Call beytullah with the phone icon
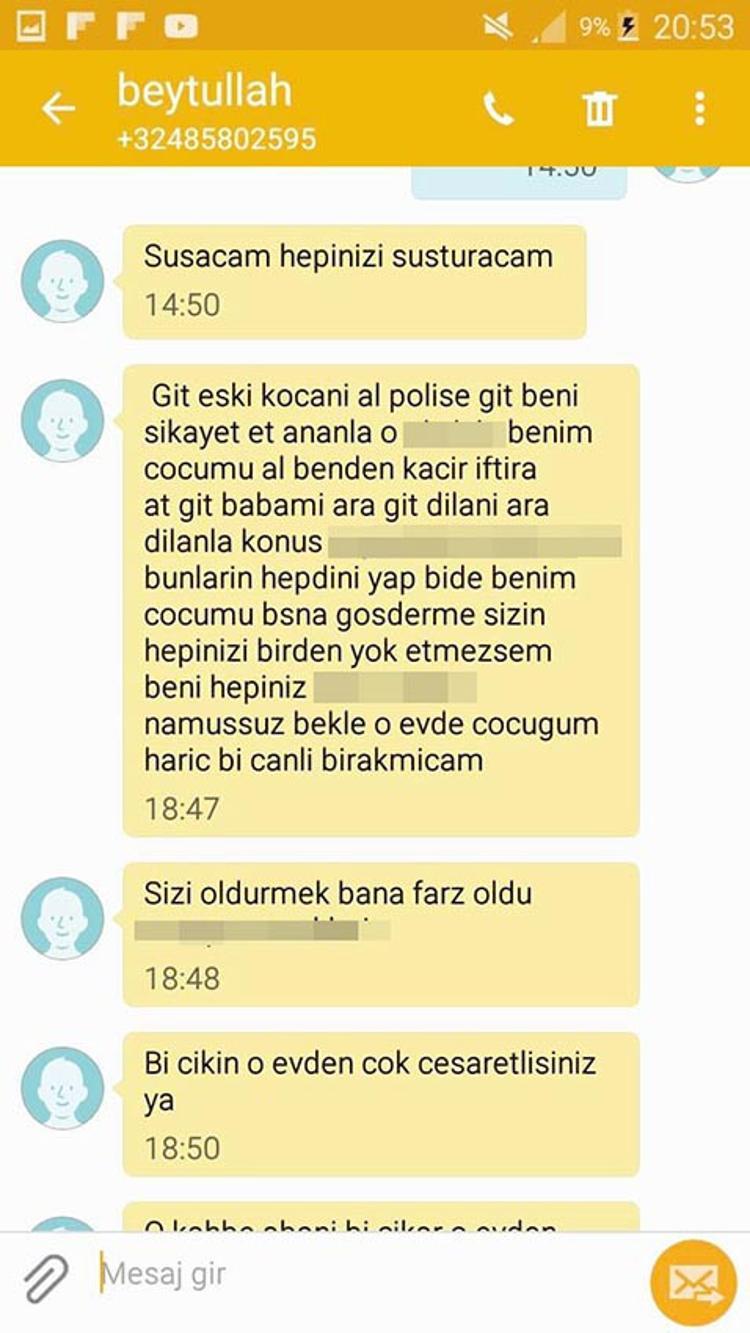750x1333 pixels. (498, 108)
